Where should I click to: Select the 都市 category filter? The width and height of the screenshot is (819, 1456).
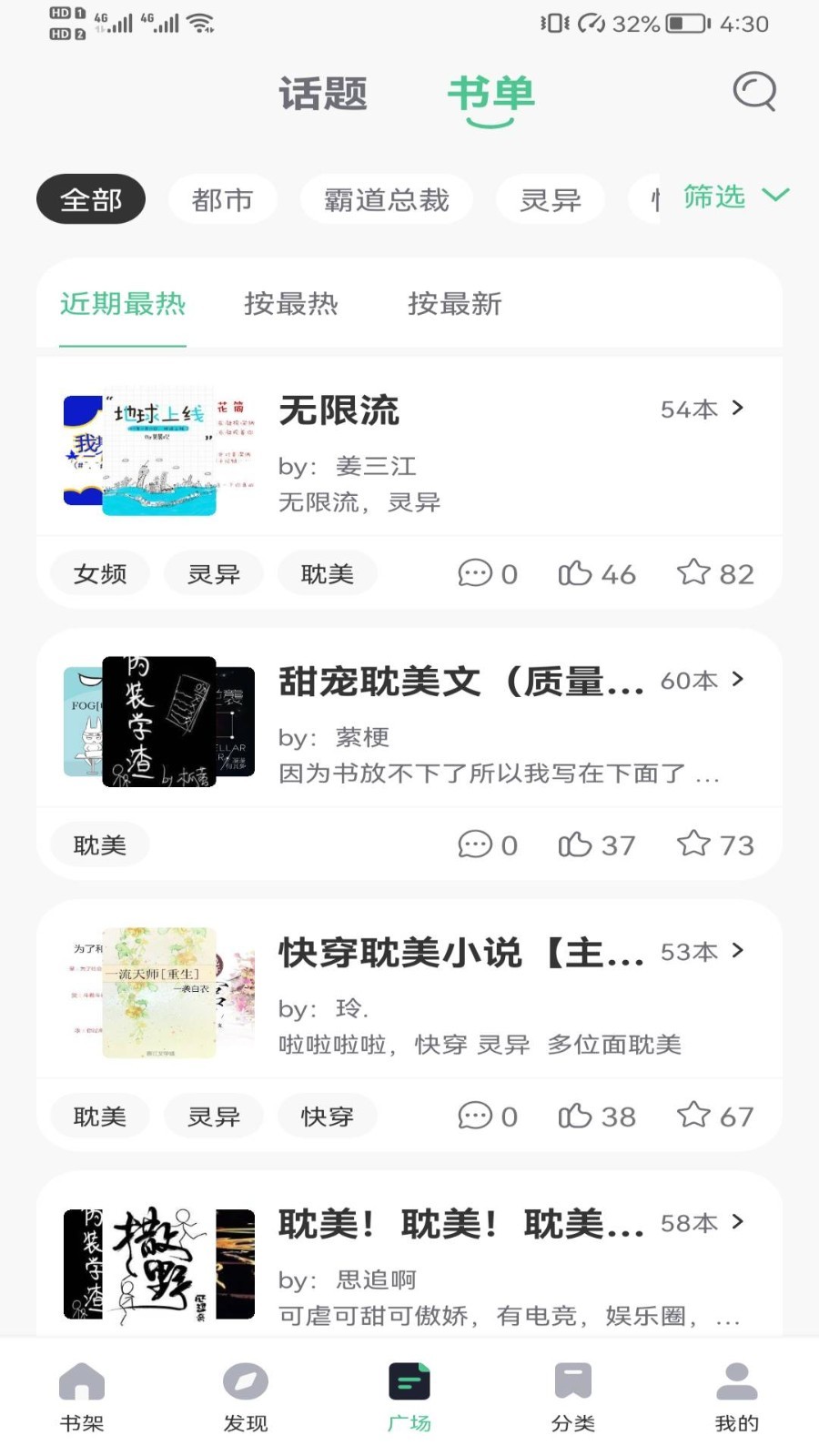[222, 198]
